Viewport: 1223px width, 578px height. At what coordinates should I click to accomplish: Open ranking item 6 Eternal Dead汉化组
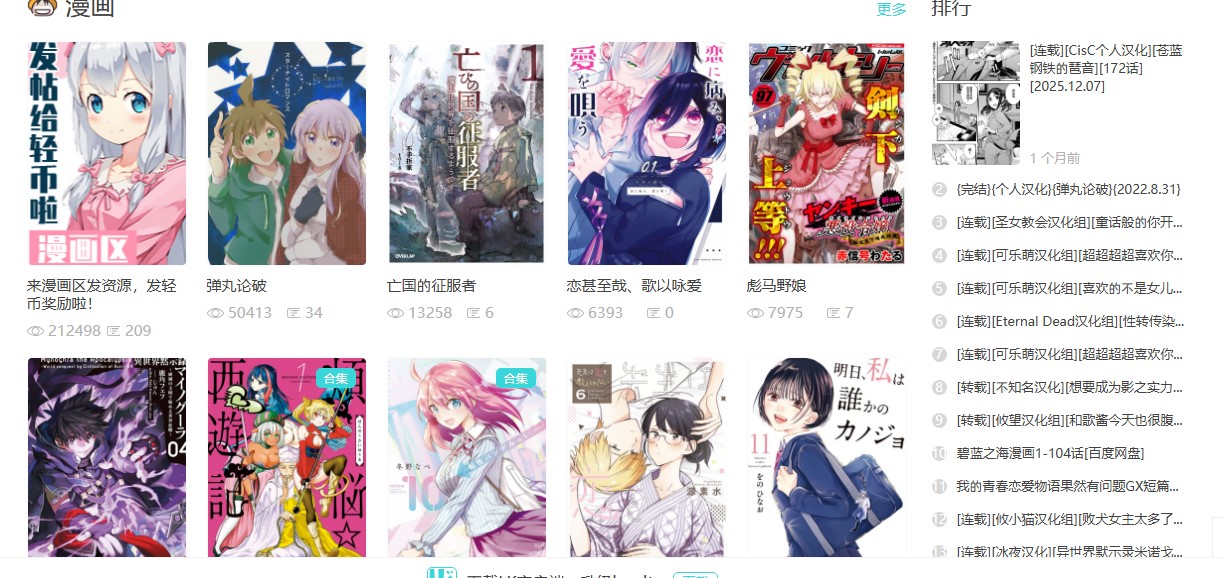(x=1069, y=321)
